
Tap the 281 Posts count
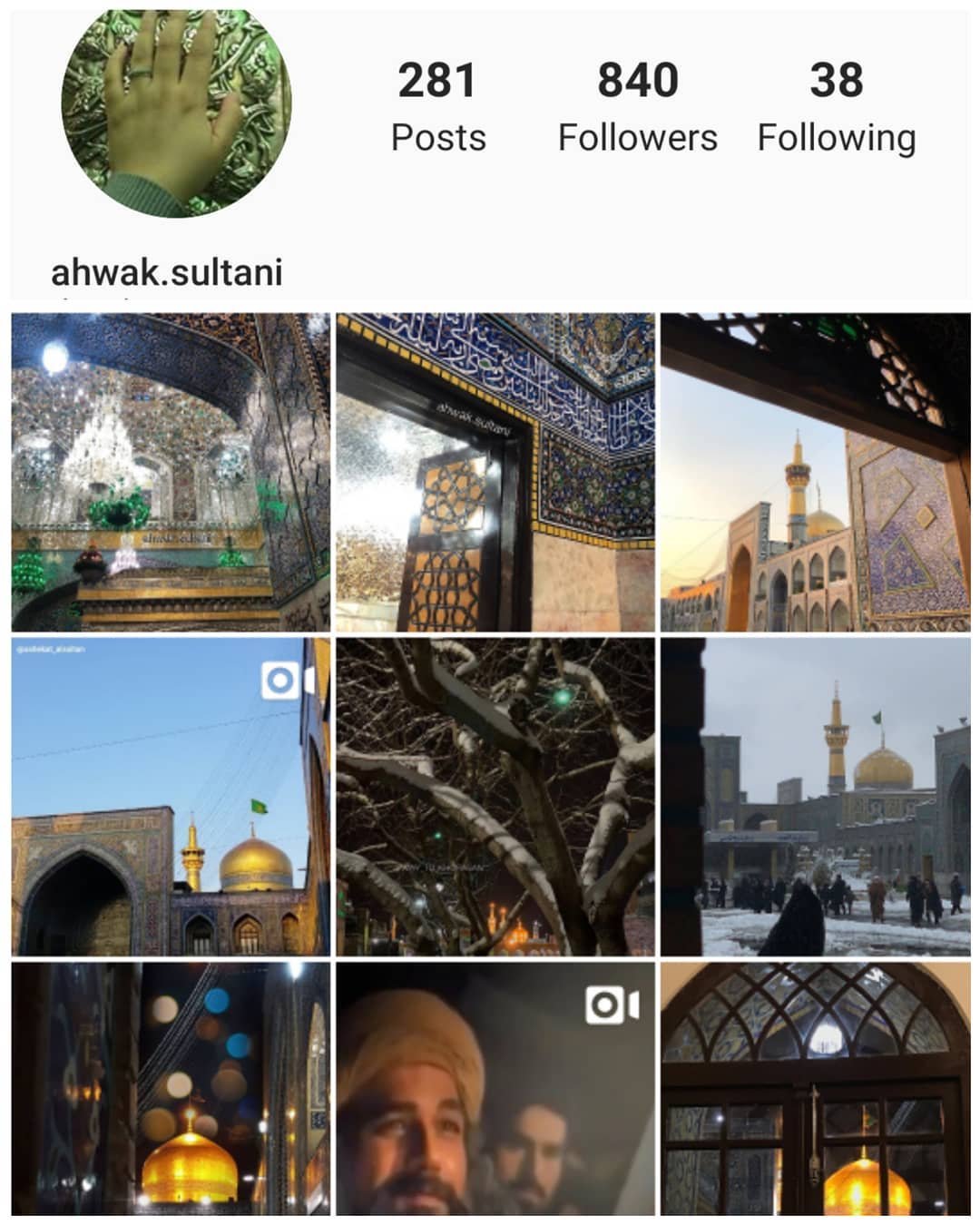(437, 105)
